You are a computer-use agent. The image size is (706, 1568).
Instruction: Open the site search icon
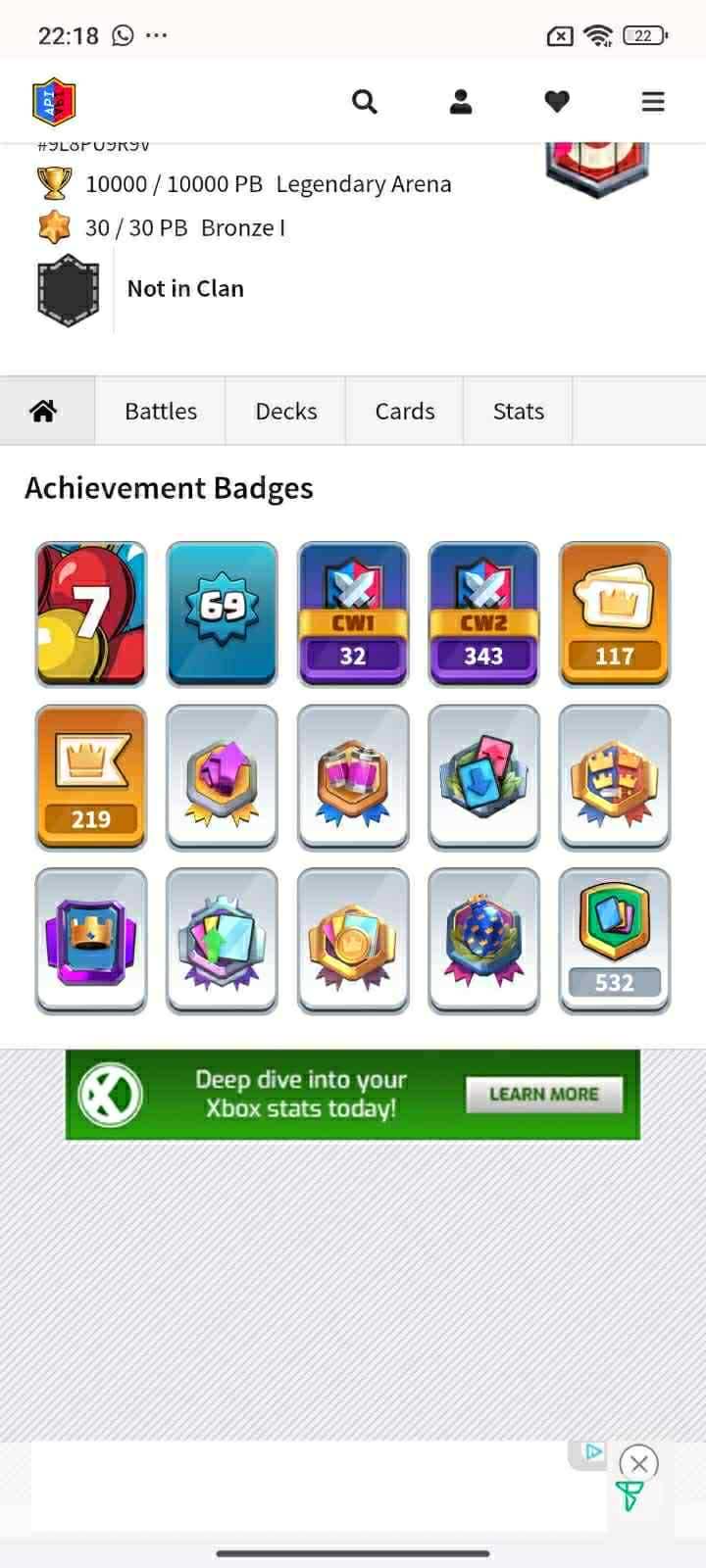click(x=364, y=102)
